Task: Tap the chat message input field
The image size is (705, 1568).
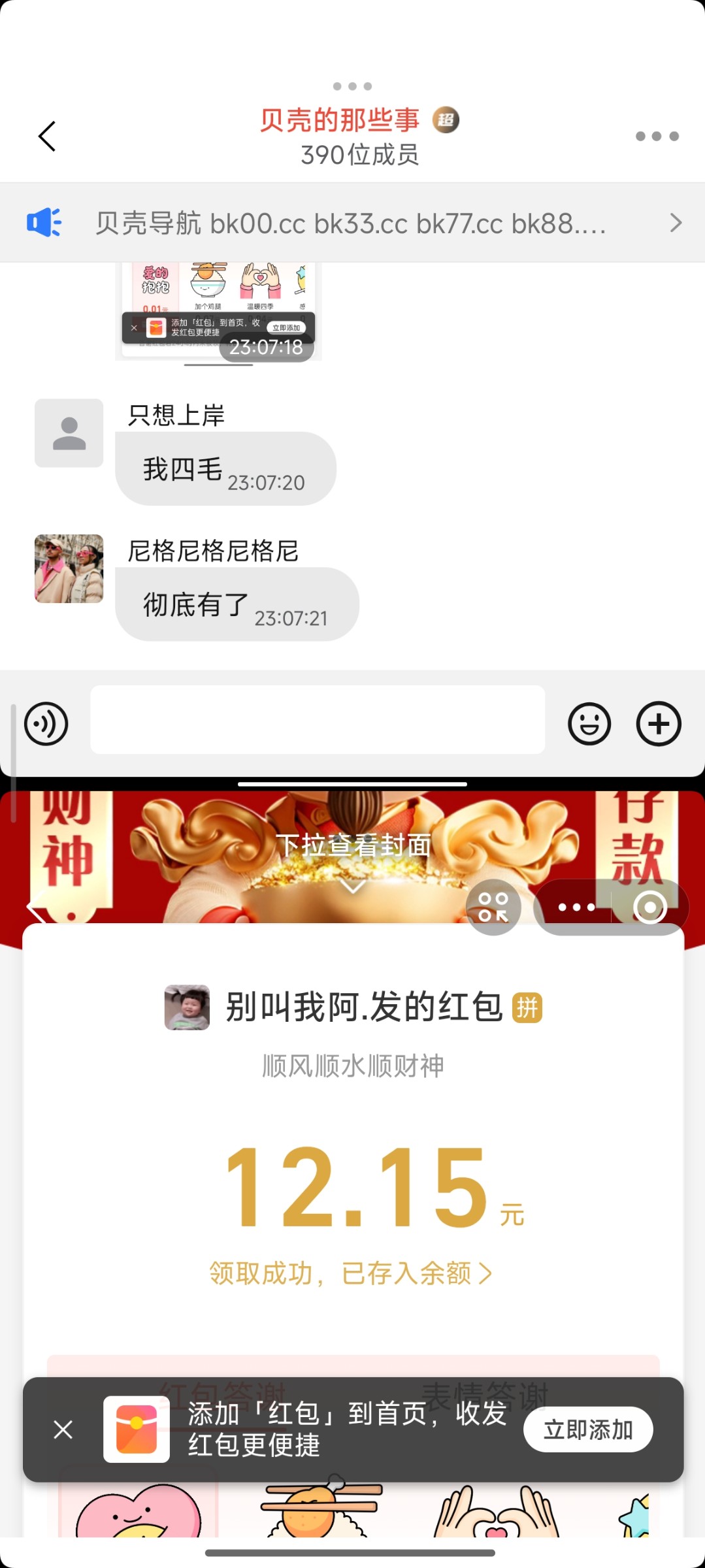Action: [318, 720]
